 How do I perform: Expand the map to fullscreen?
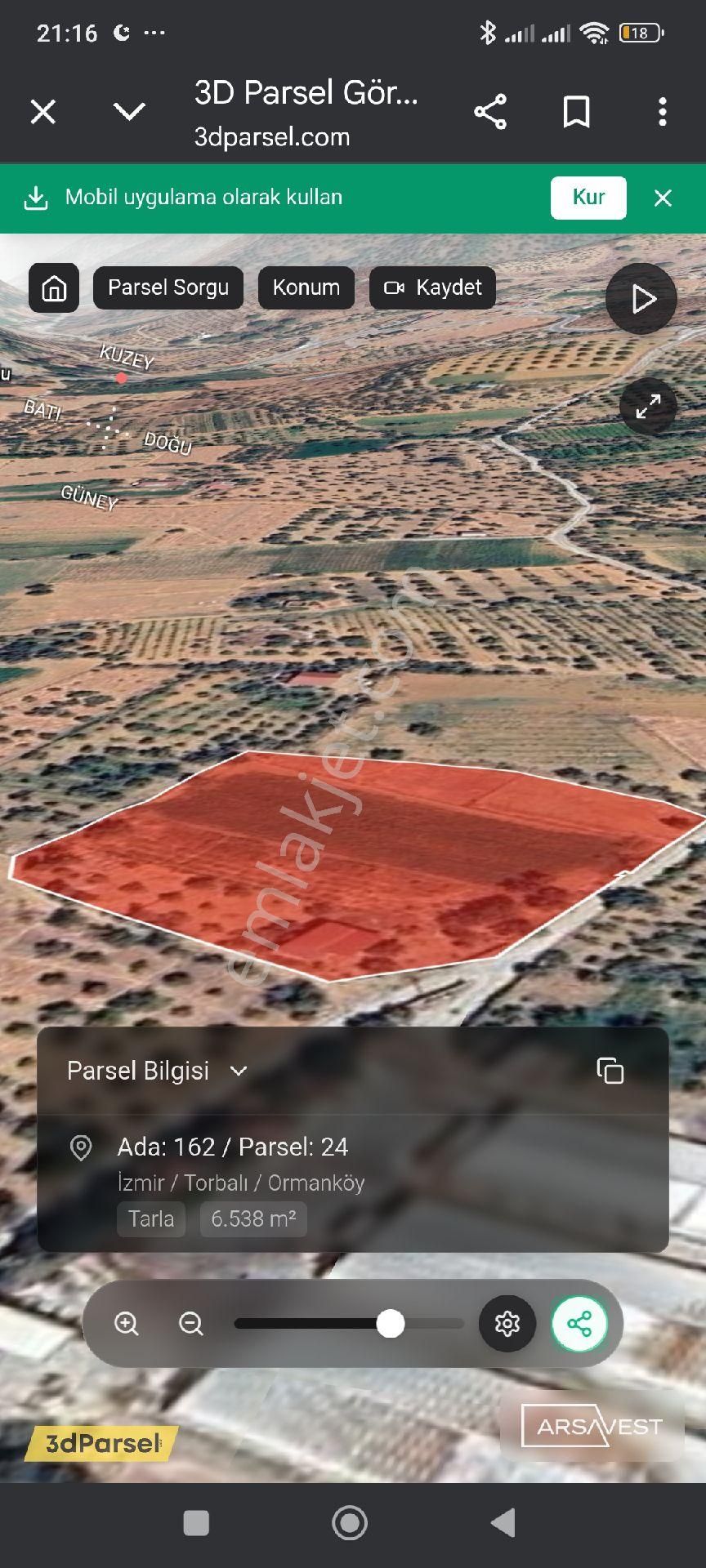click(x=648, y=406)
